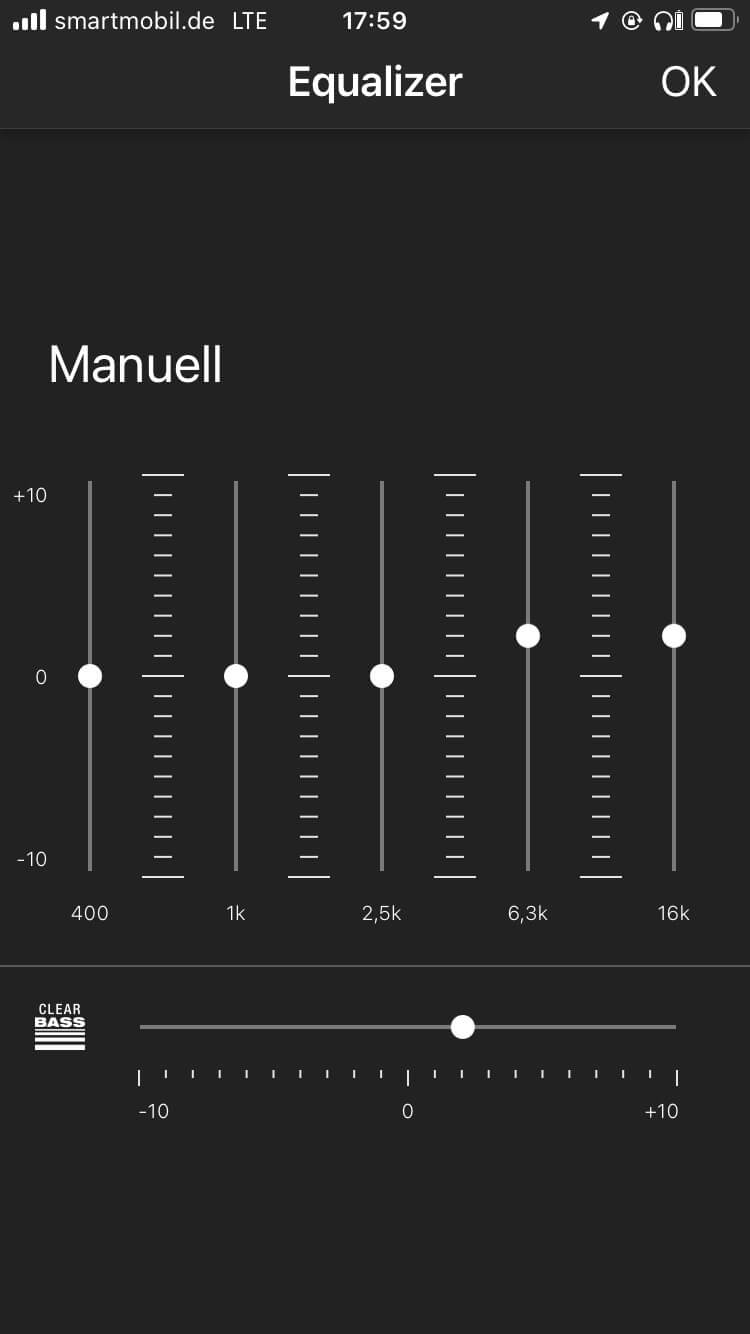Select the 2,5k band slider knob

382,676
